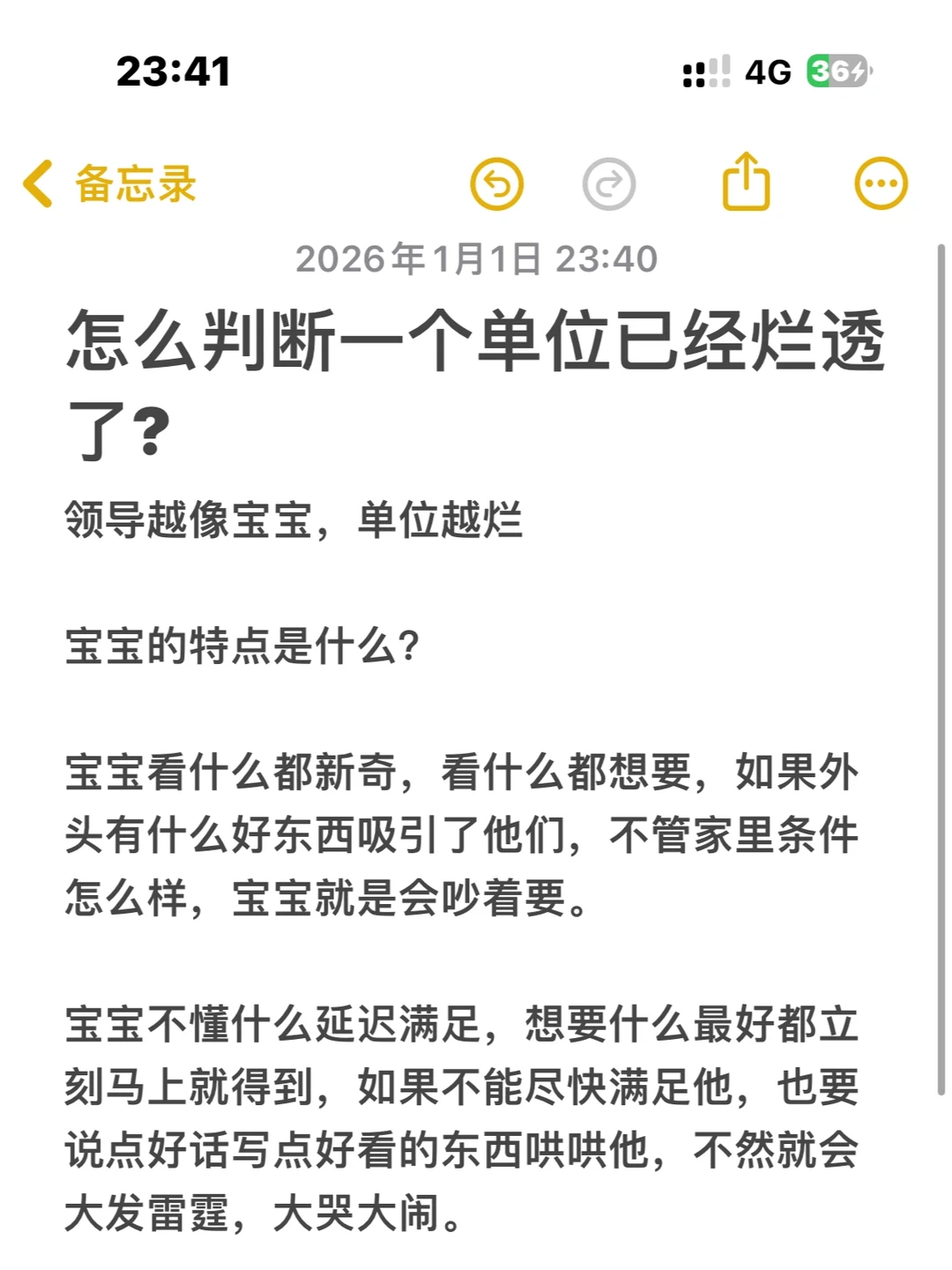Open the share sheet icon

click(x=747, y=183)
